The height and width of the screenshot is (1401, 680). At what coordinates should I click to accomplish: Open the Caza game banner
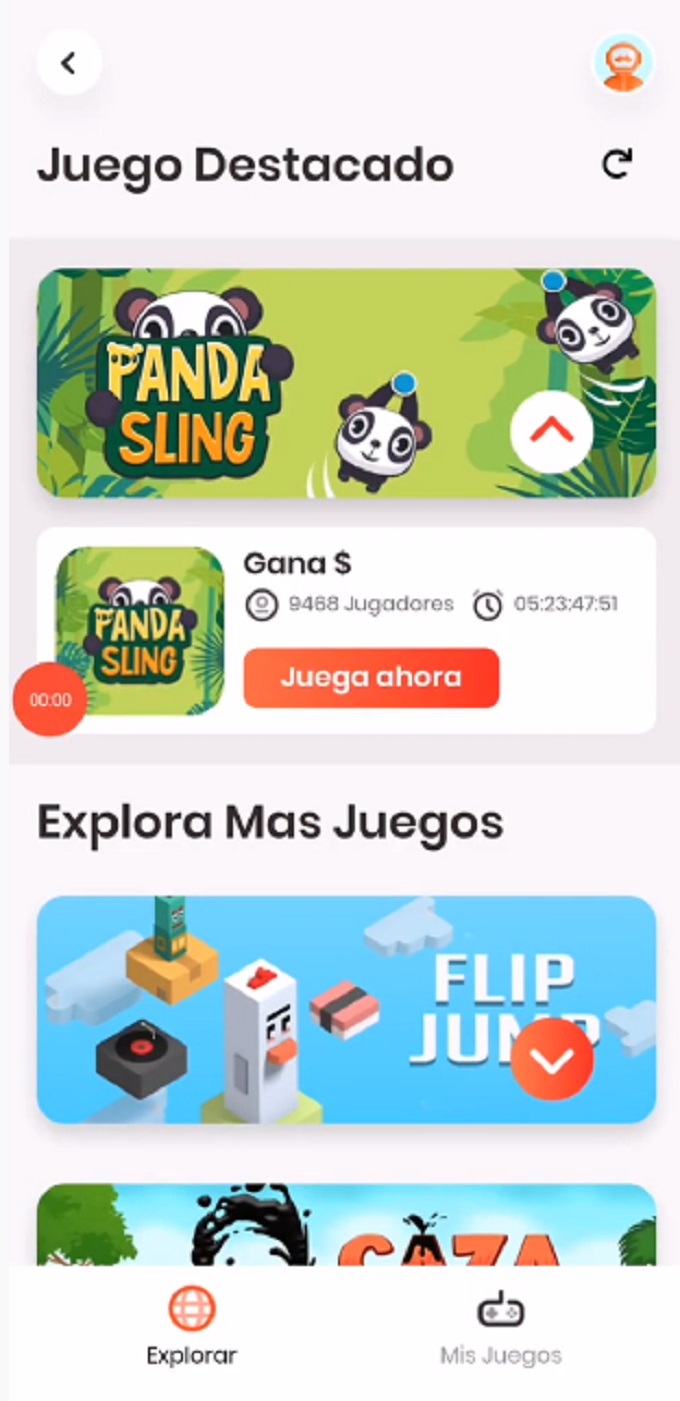(346, 1227)
